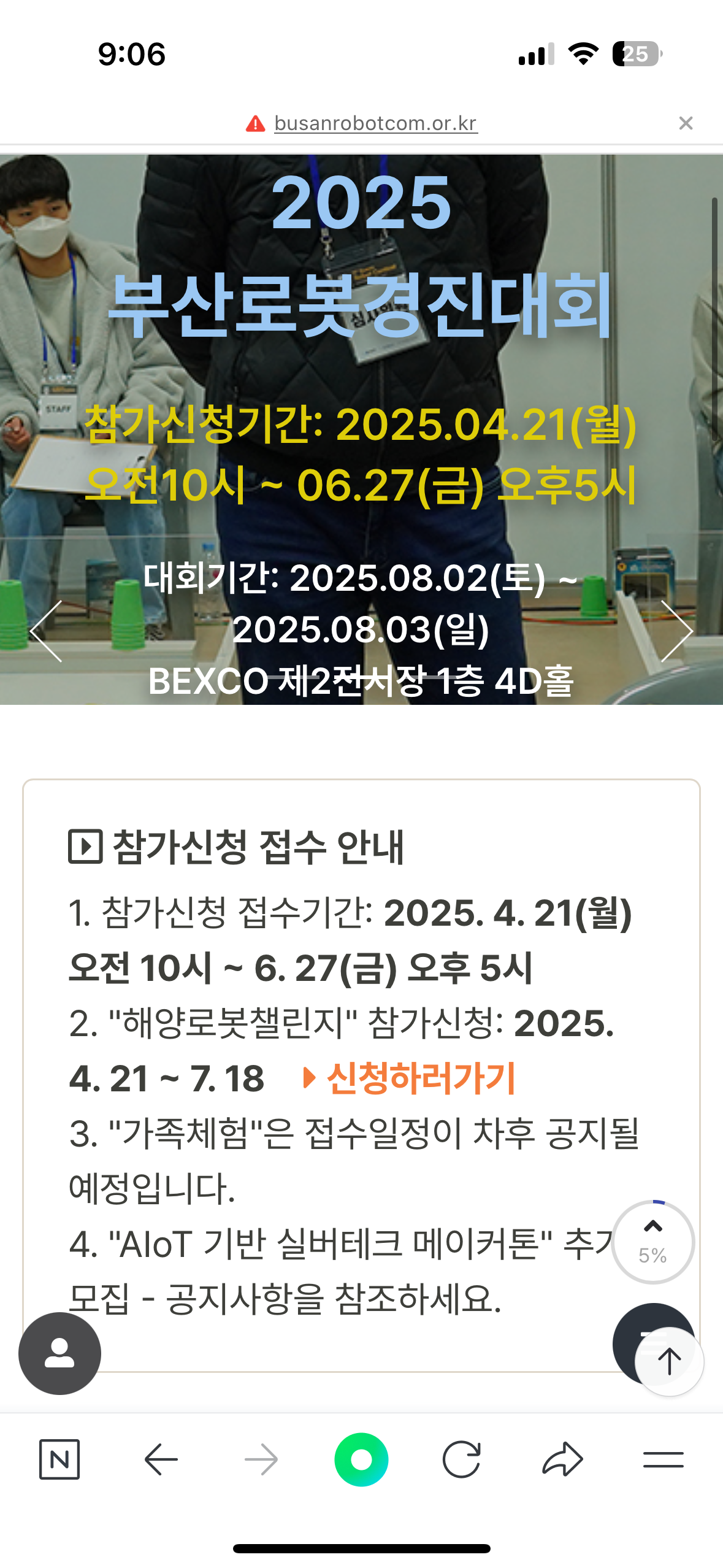
Task: Open the user profile floating button
Action: [59, 1353]
